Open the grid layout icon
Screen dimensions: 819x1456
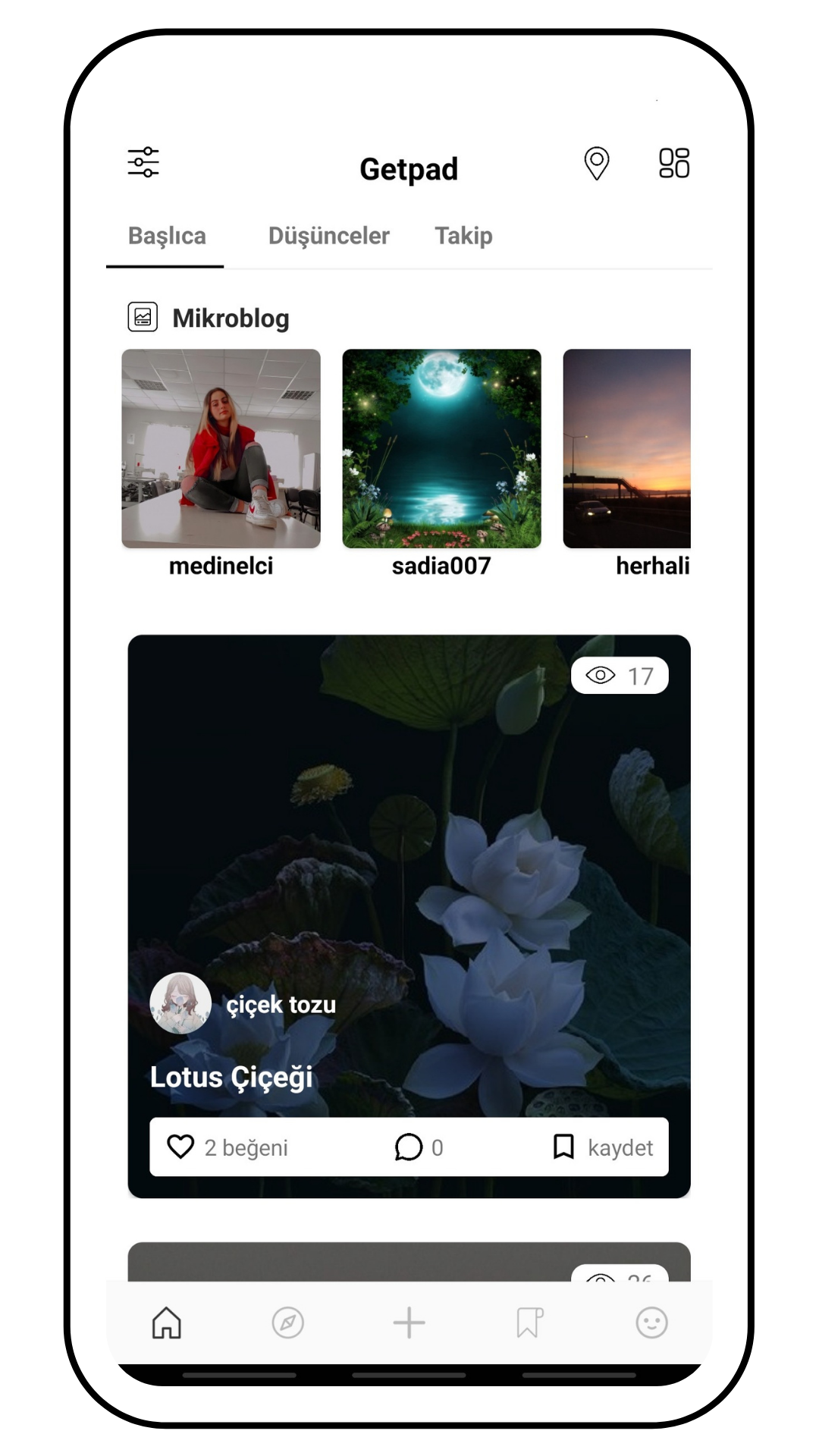click(x=673, y=163)
